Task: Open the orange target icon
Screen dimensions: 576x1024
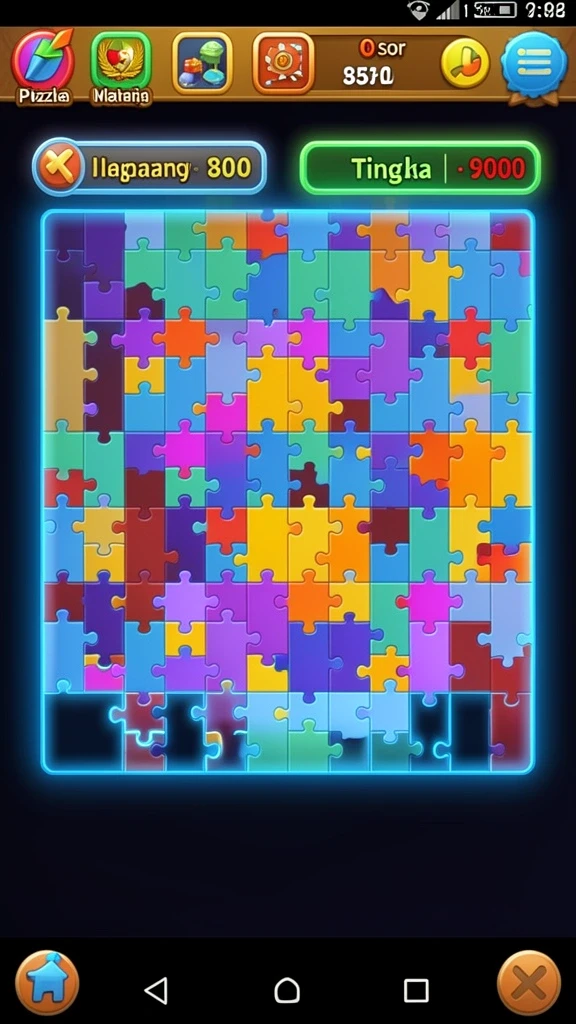Action: pyautogui.click(x=283, y=63)
